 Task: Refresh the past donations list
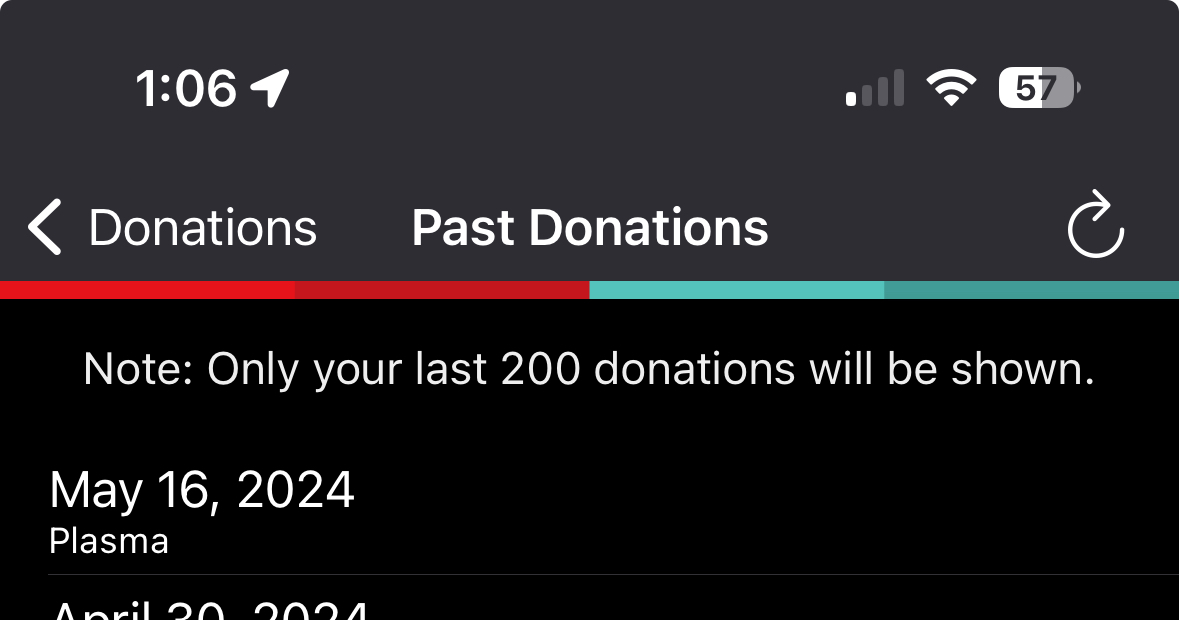coord(1096,225)
